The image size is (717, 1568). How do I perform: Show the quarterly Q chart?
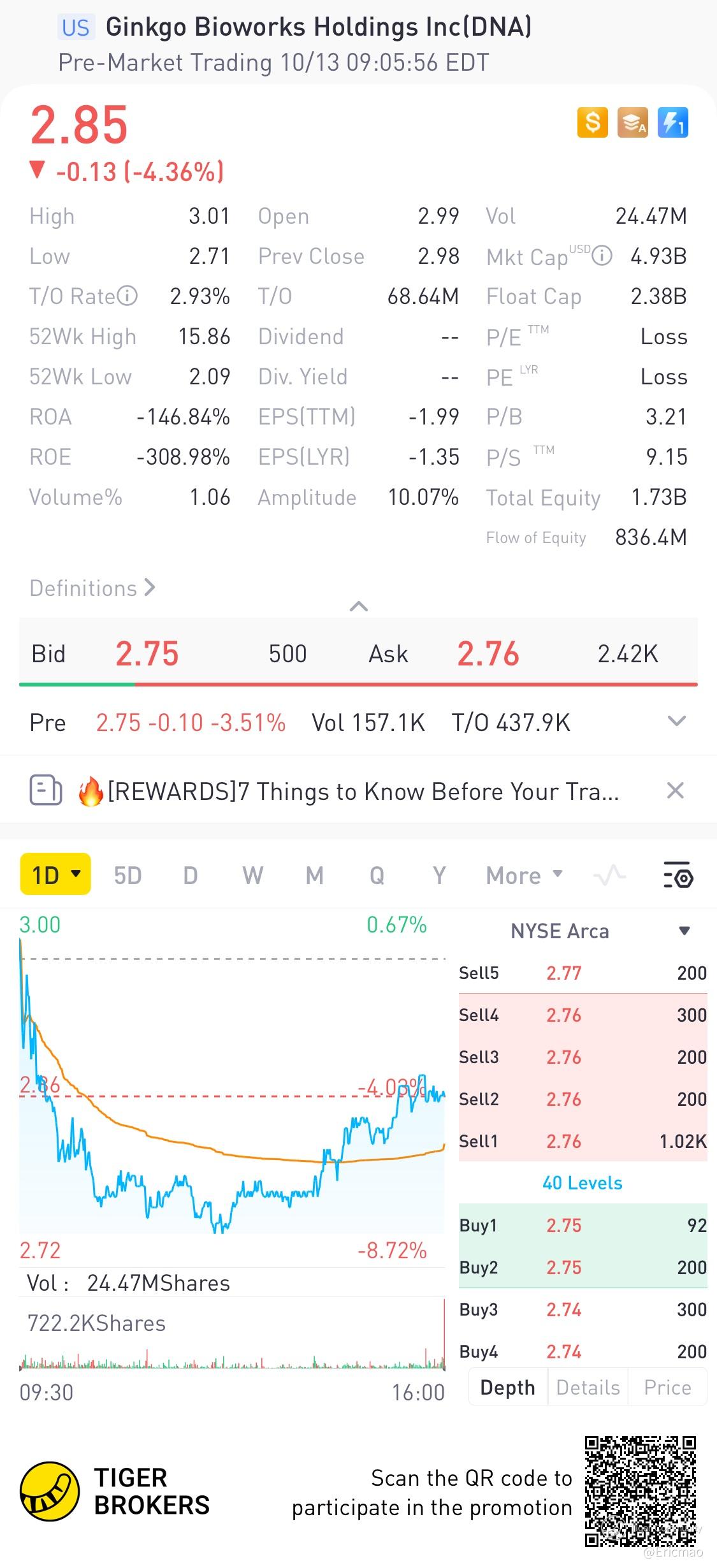coord(377,875)
